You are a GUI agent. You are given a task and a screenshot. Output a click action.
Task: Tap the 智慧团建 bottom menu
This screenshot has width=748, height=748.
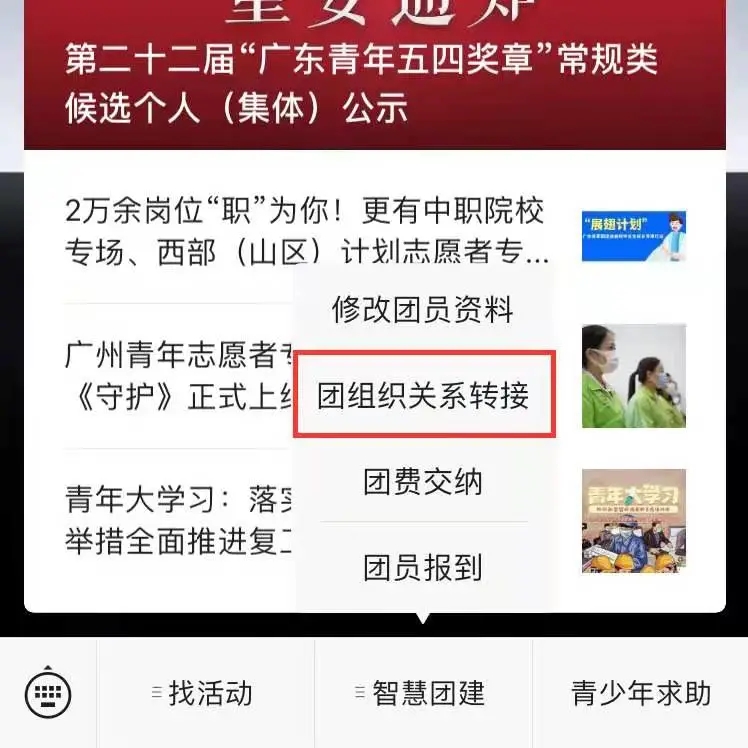point(424,692)
